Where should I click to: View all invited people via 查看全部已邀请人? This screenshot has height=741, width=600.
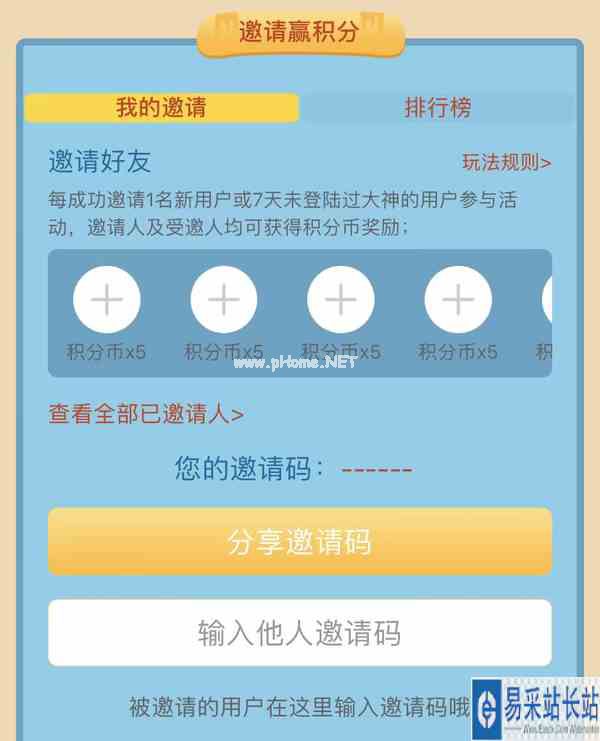[146, 413]
